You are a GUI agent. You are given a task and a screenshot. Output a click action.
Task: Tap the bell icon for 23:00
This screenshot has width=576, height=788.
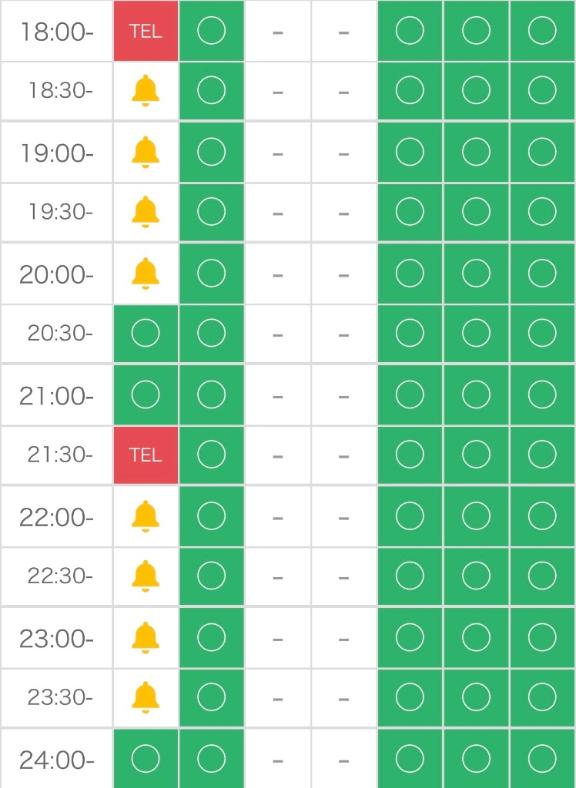pyautogui.click(x=146, y=638)
